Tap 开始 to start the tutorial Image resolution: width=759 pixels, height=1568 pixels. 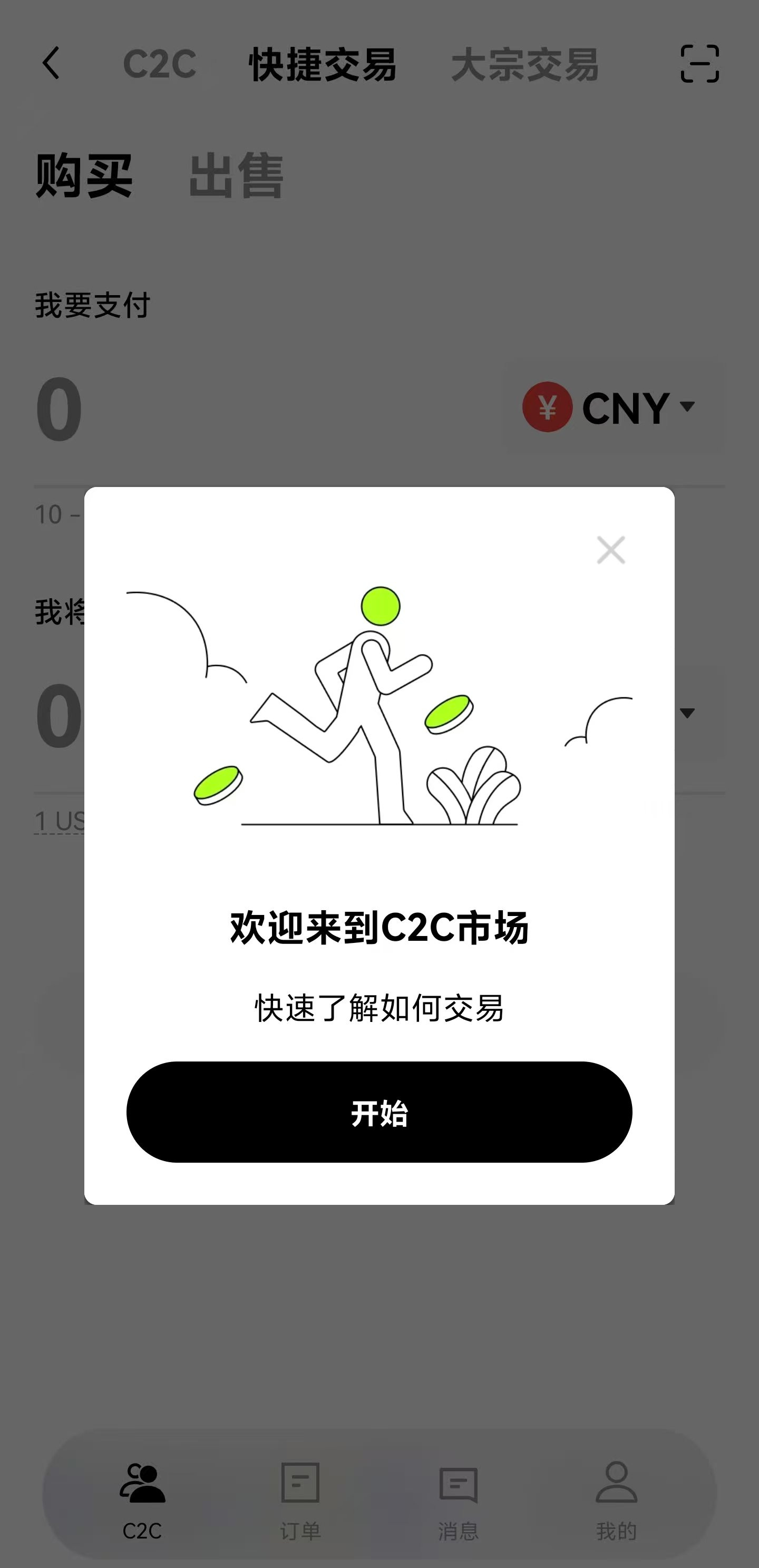tap(379, 1112)
